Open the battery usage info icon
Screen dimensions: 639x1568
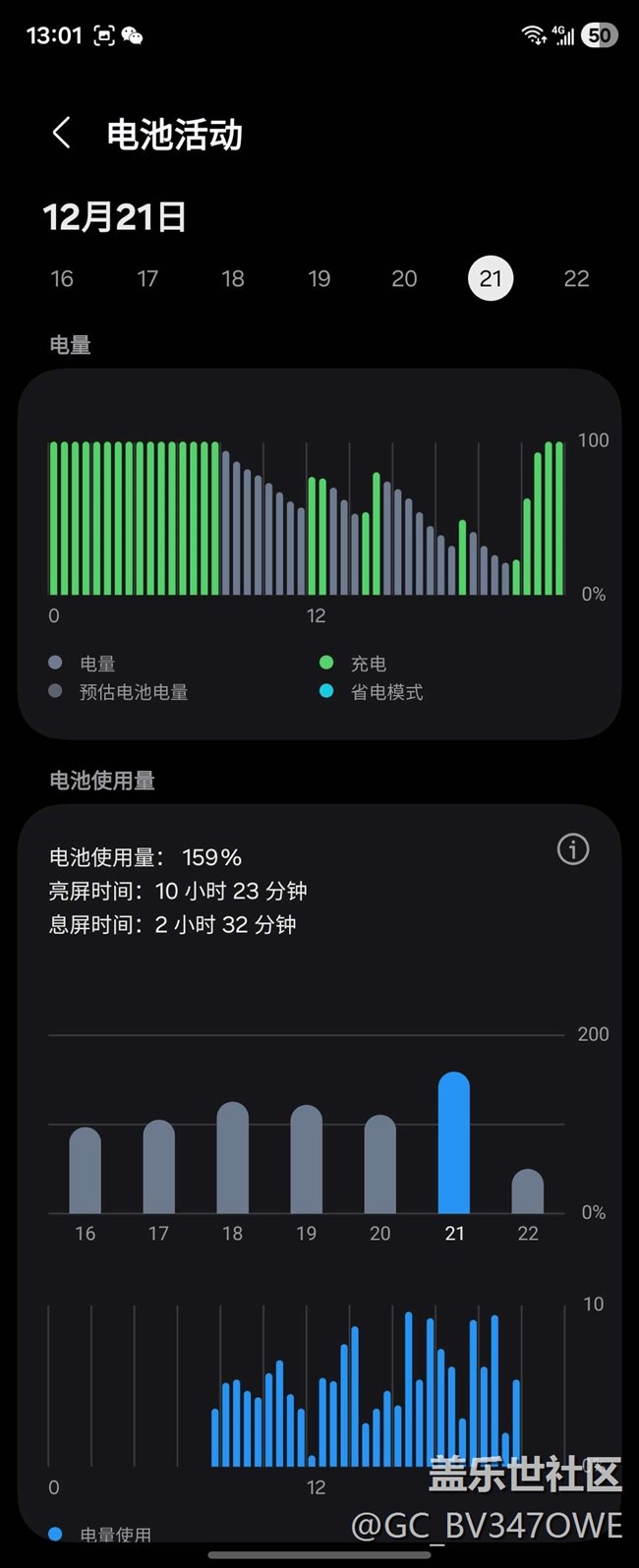[573, 849]
